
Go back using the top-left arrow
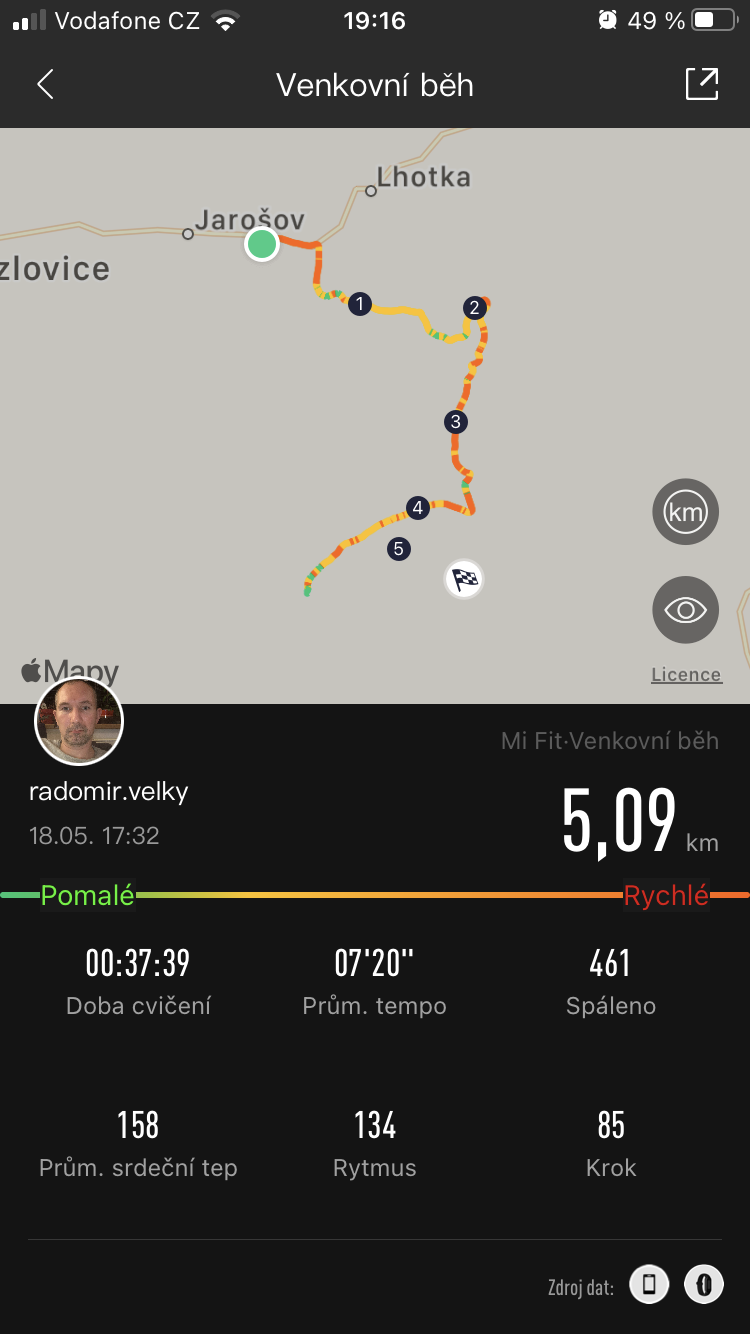[x=45, y=85]
